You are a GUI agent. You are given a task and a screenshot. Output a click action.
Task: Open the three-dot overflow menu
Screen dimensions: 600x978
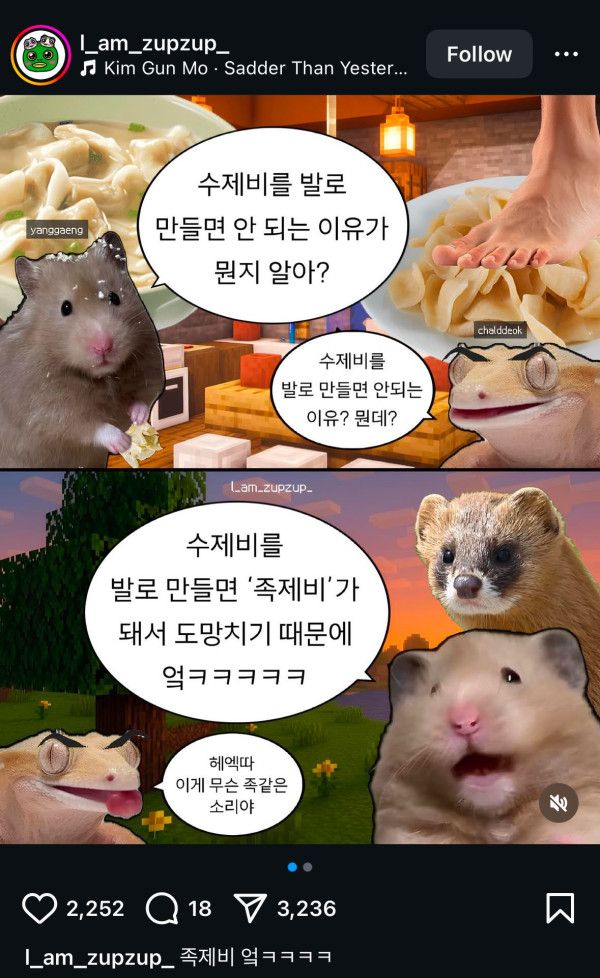[x=567, y=54]
